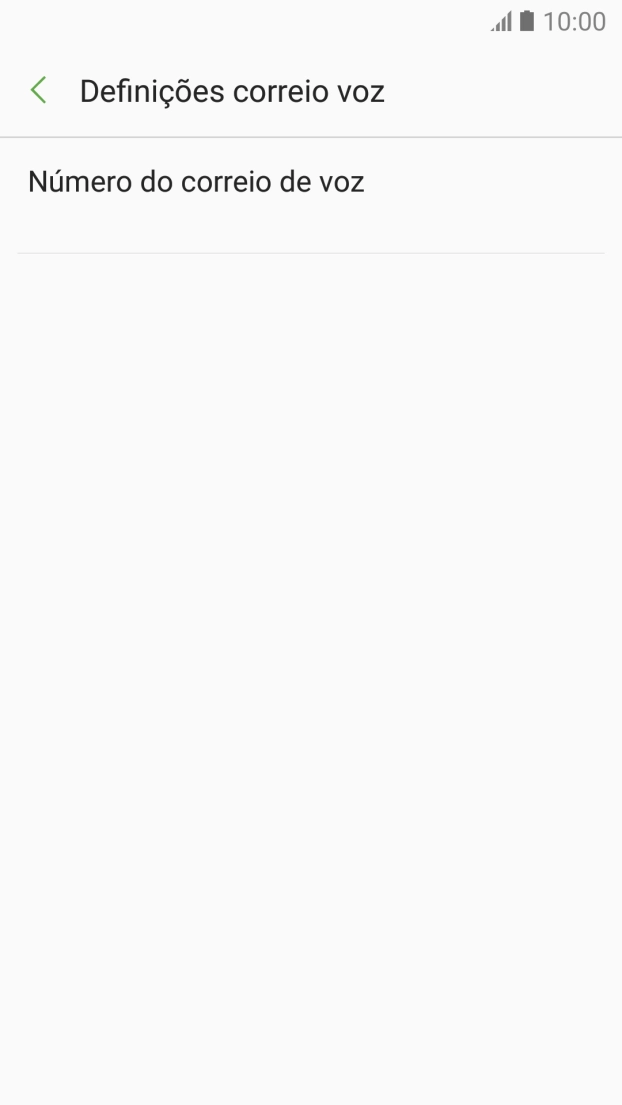Screen dimensions: 622x1105
Task: Open Número do correio de voz
Action: click(196, 182)
